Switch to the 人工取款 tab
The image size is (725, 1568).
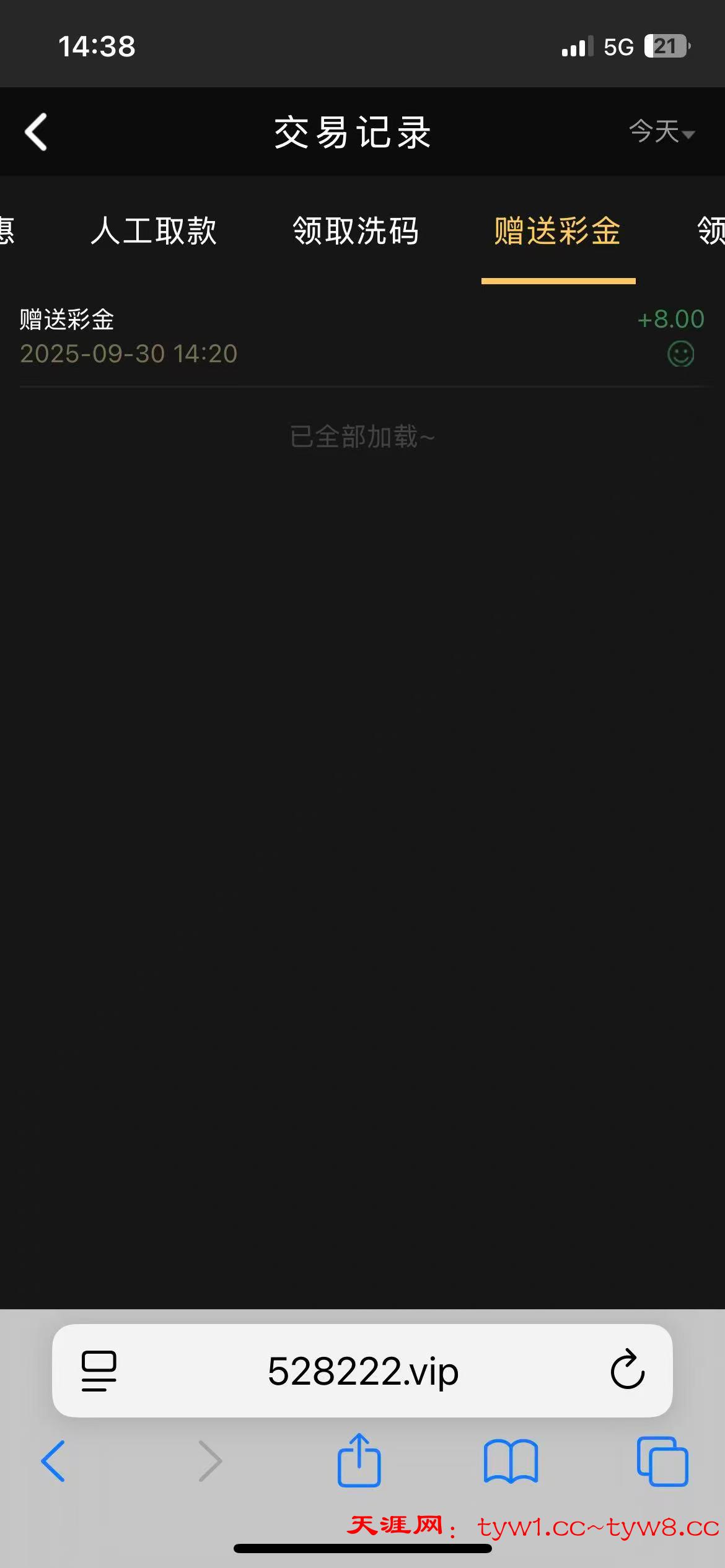click(x=154, y=231)
